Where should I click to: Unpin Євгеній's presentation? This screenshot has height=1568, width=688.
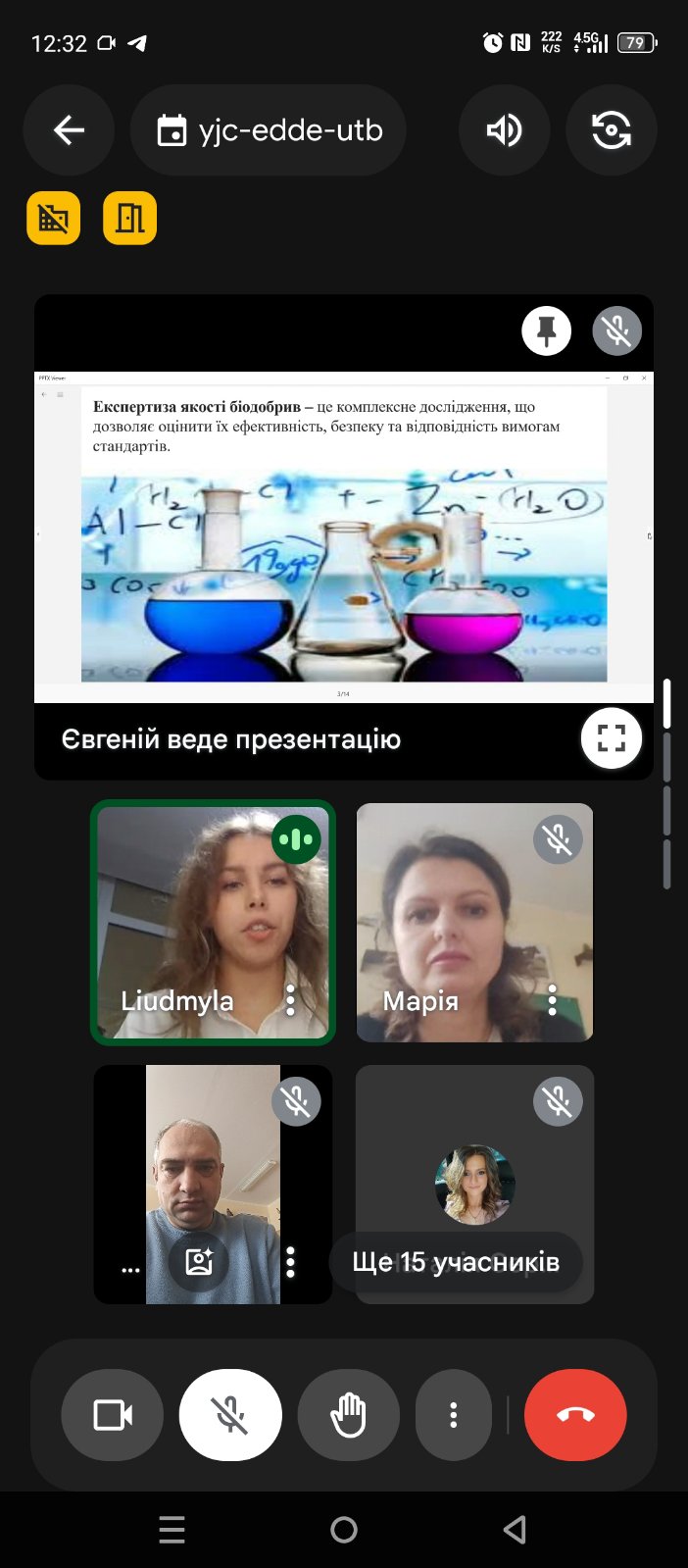[x=547, y=330]
